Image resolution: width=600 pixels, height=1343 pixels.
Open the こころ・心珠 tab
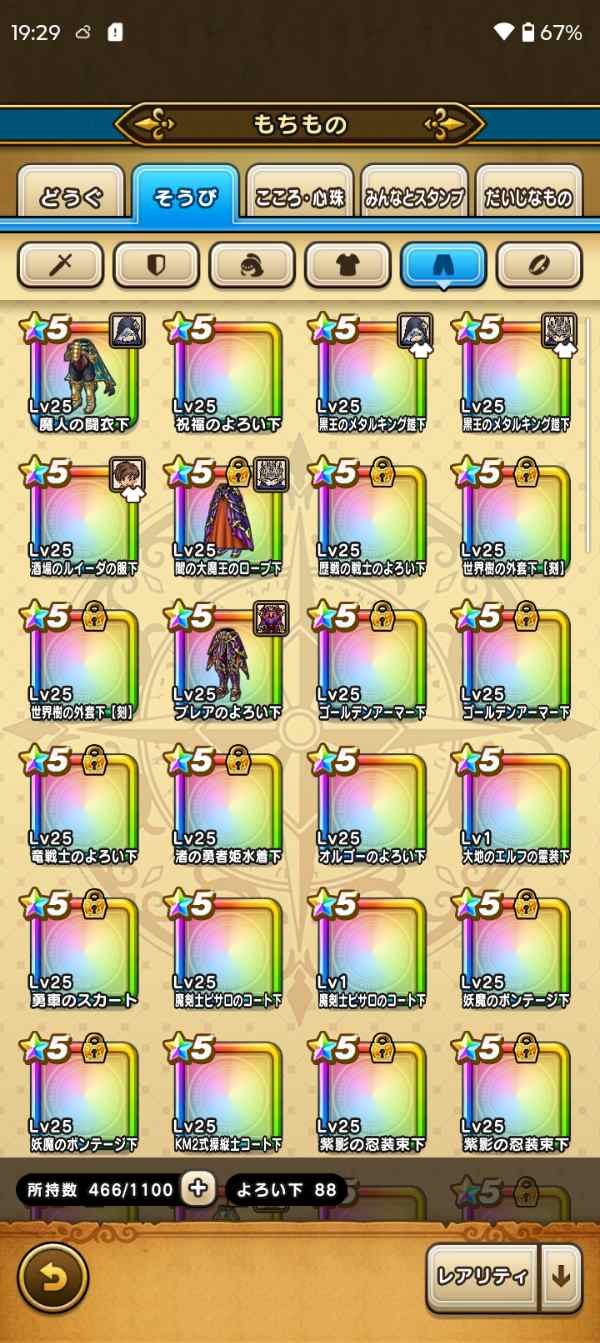pyautogui.click(x=300, y=196)
